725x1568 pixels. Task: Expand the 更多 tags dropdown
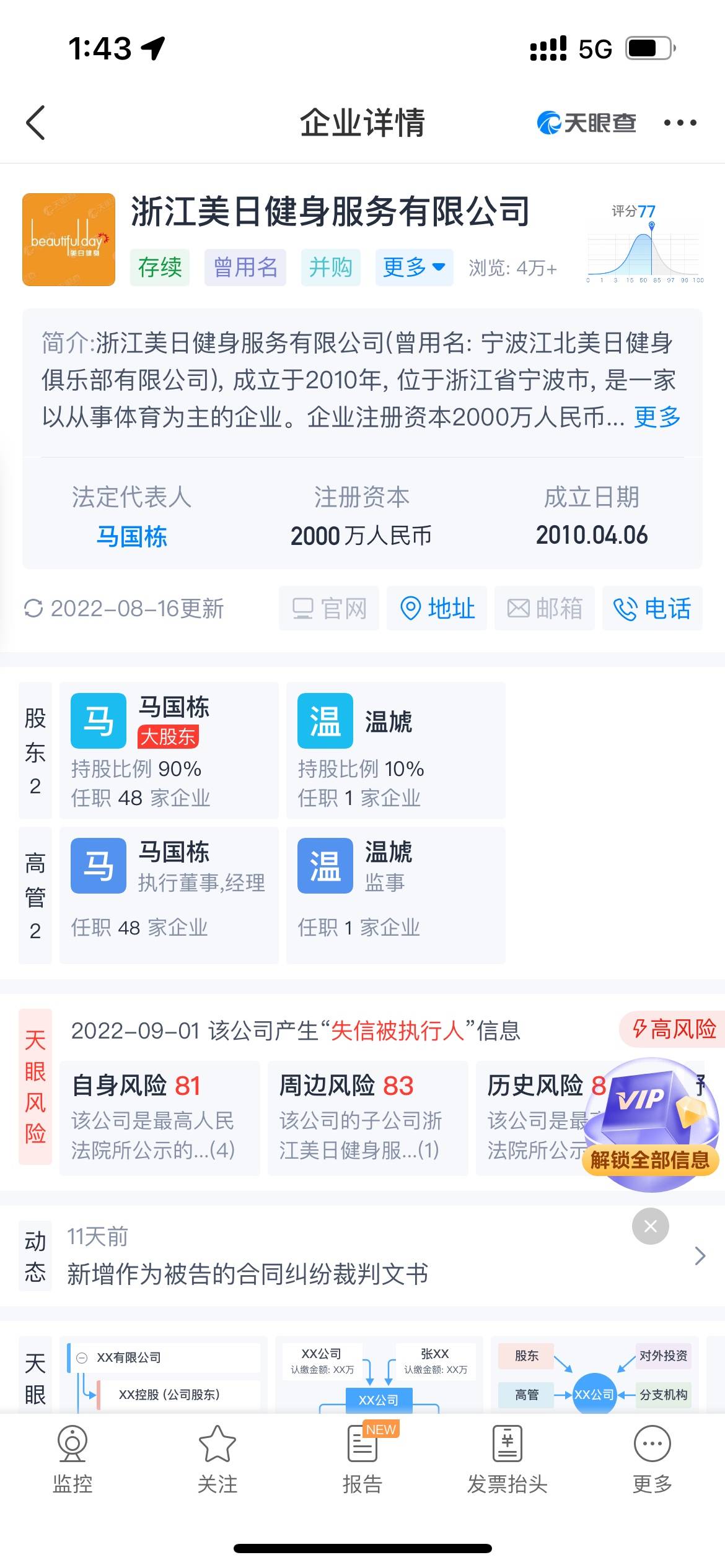414,268
